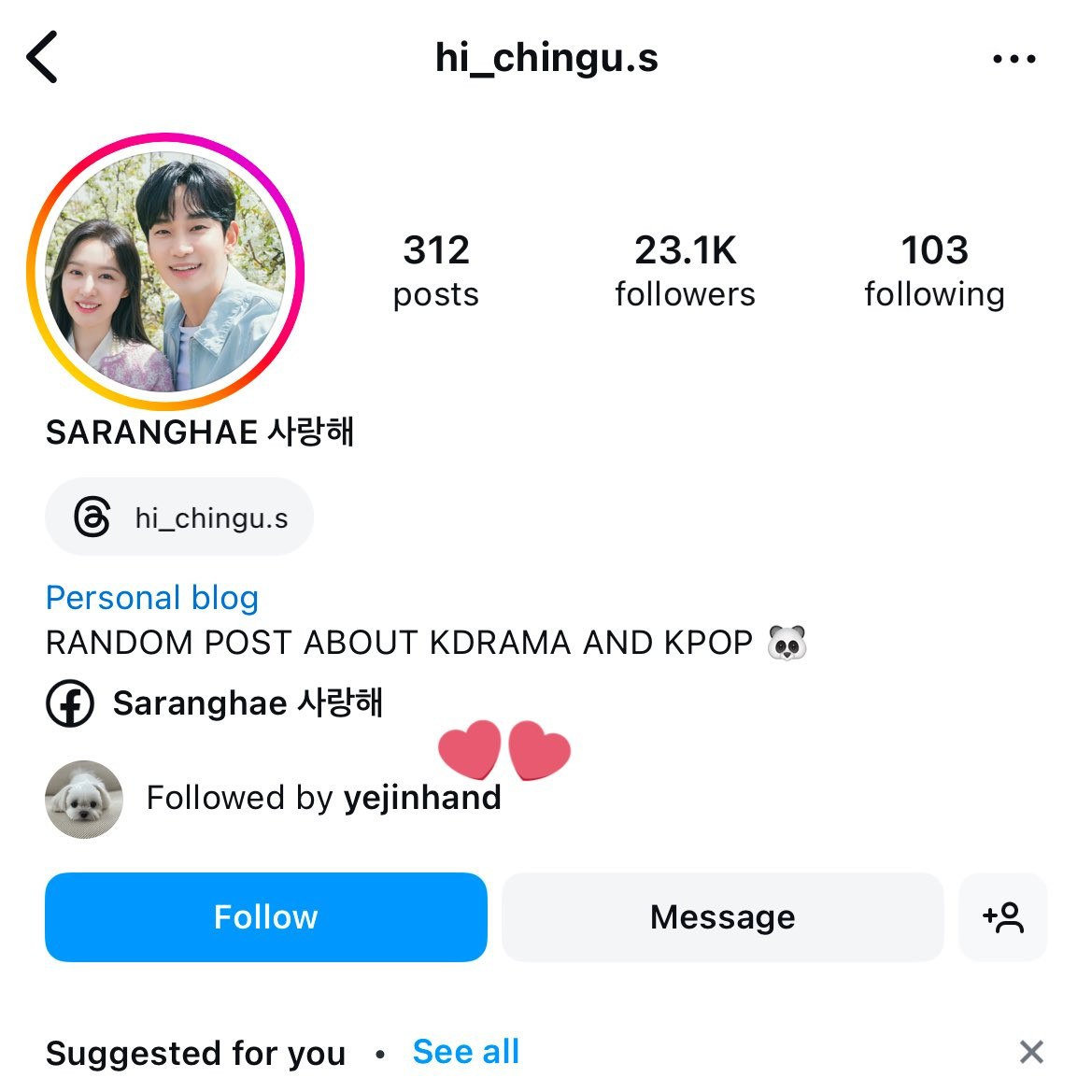Open the three-dot options menu
The width and height of the screenshot is (1092, 1092).
(1014, 59)
